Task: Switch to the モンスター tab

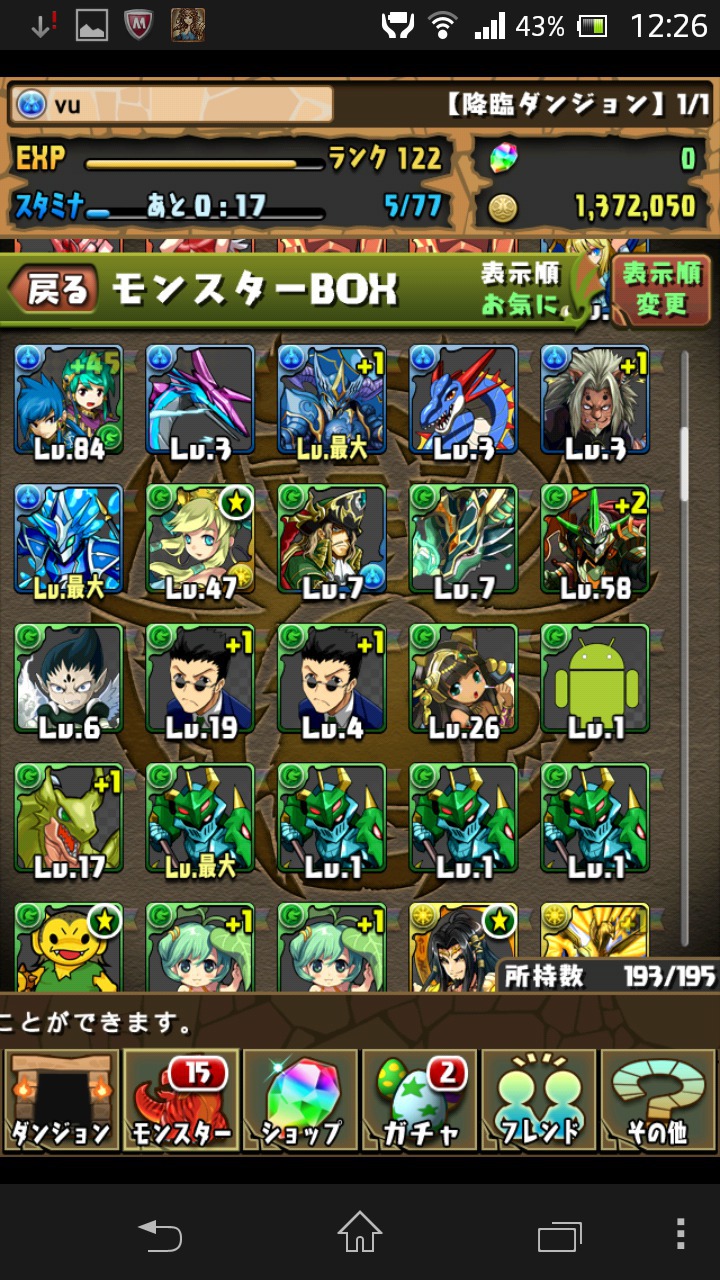Action: (180, 1099)
